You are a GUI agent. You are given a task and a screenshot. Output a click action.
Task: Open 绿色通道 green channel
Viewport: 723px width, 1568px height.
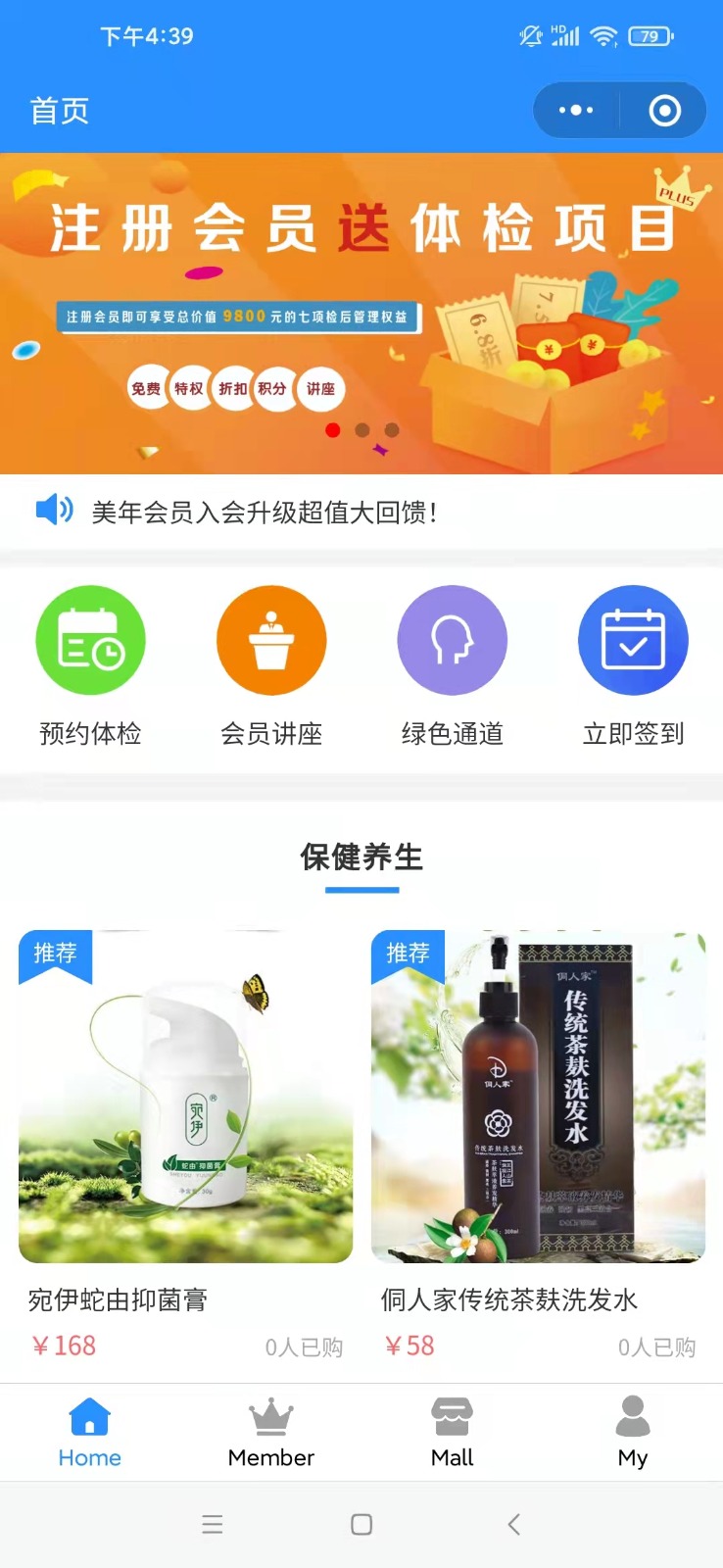pyautogui.click(x=453, y=666)
